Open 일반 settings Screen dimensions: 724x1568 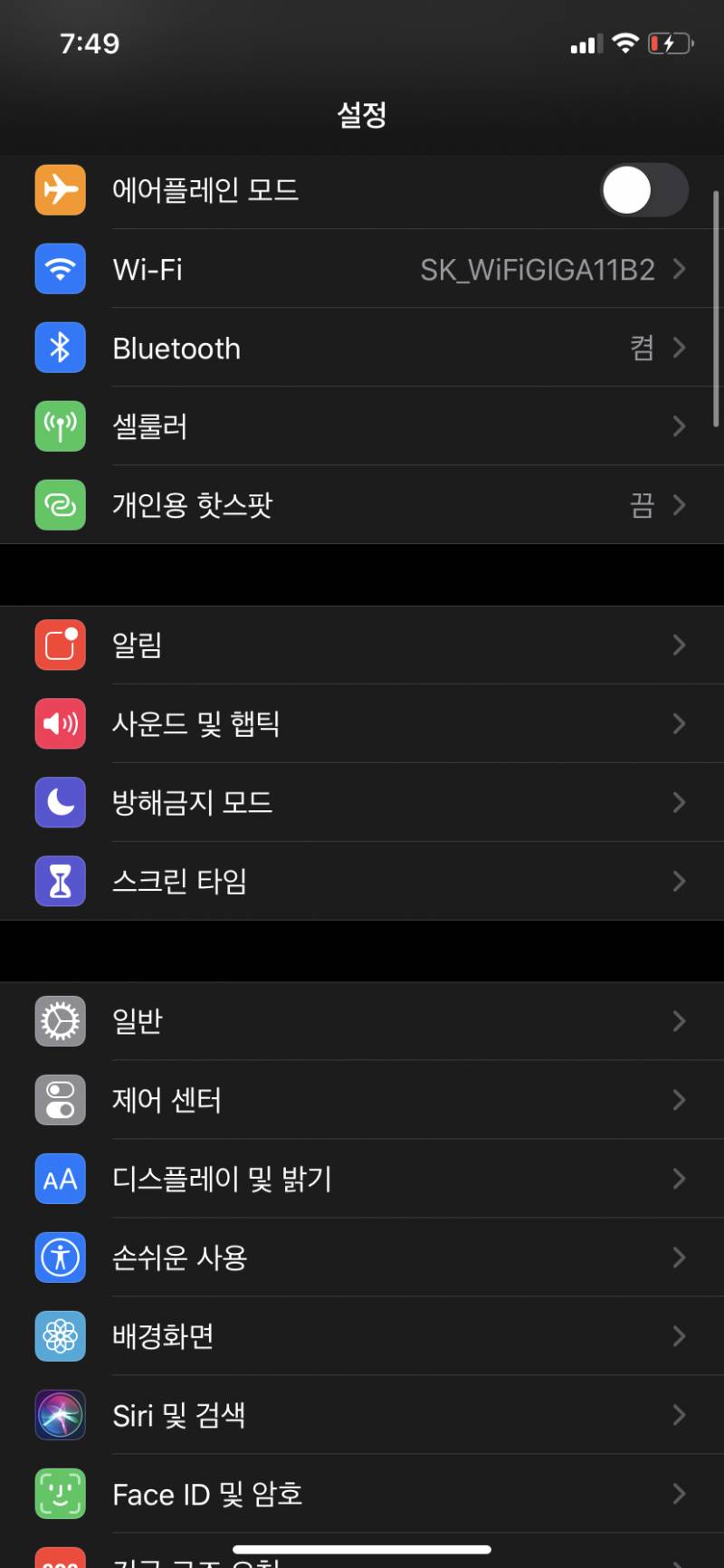[x=362, y=1021]
